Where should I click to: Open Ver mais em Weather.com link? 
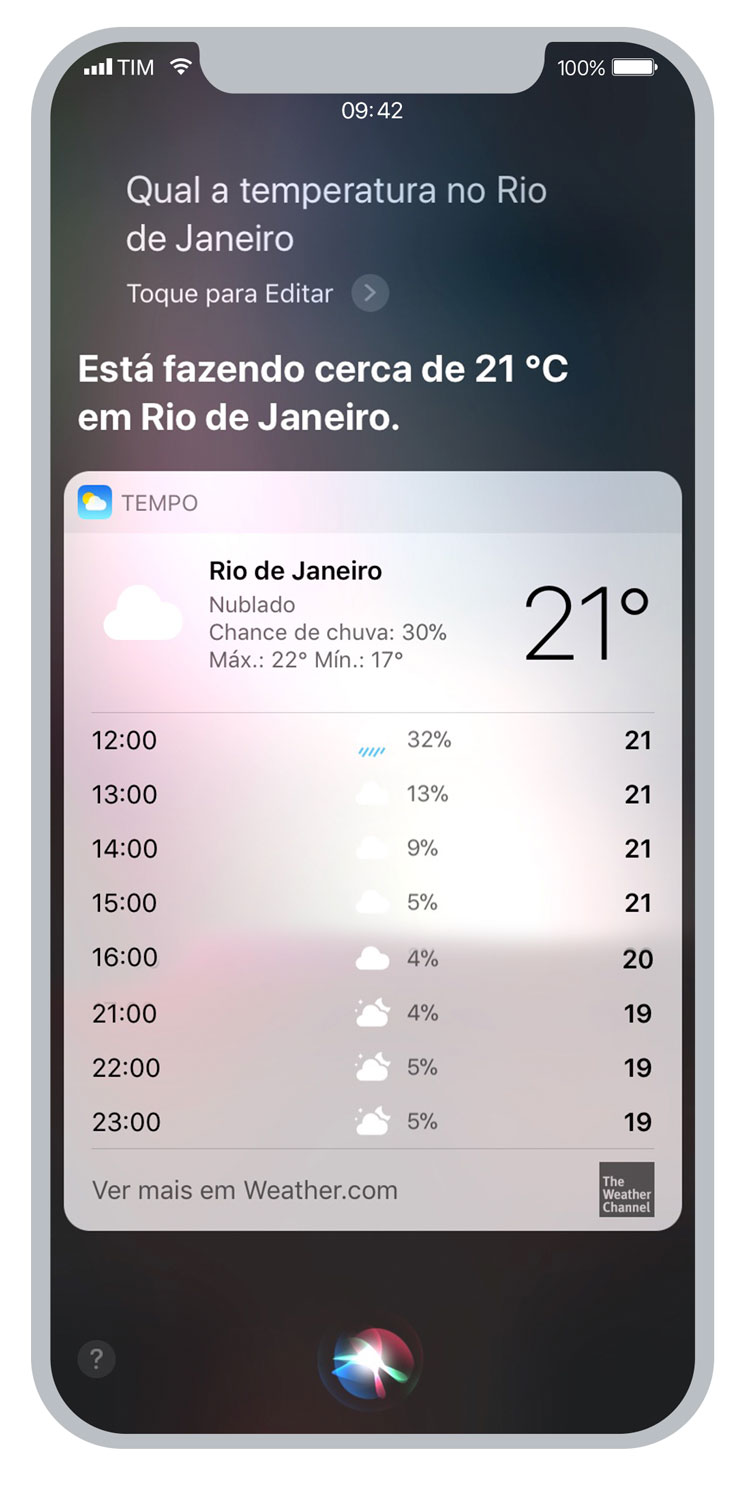click(x=245, y=1190)
